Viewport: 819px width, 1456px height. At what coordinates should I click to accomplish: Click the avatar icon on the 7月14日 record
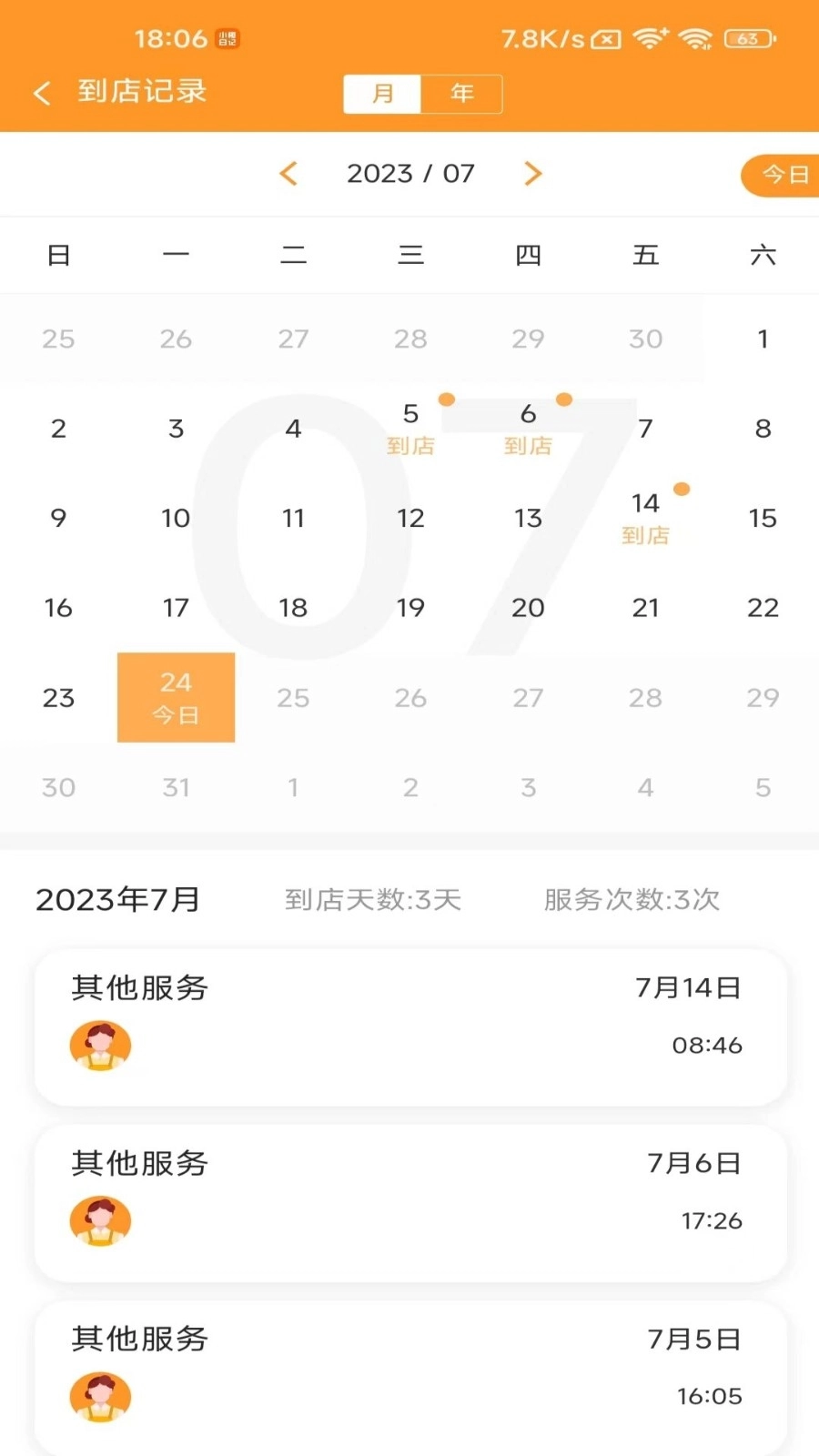pyautogui.click(x=100, y=1046)
